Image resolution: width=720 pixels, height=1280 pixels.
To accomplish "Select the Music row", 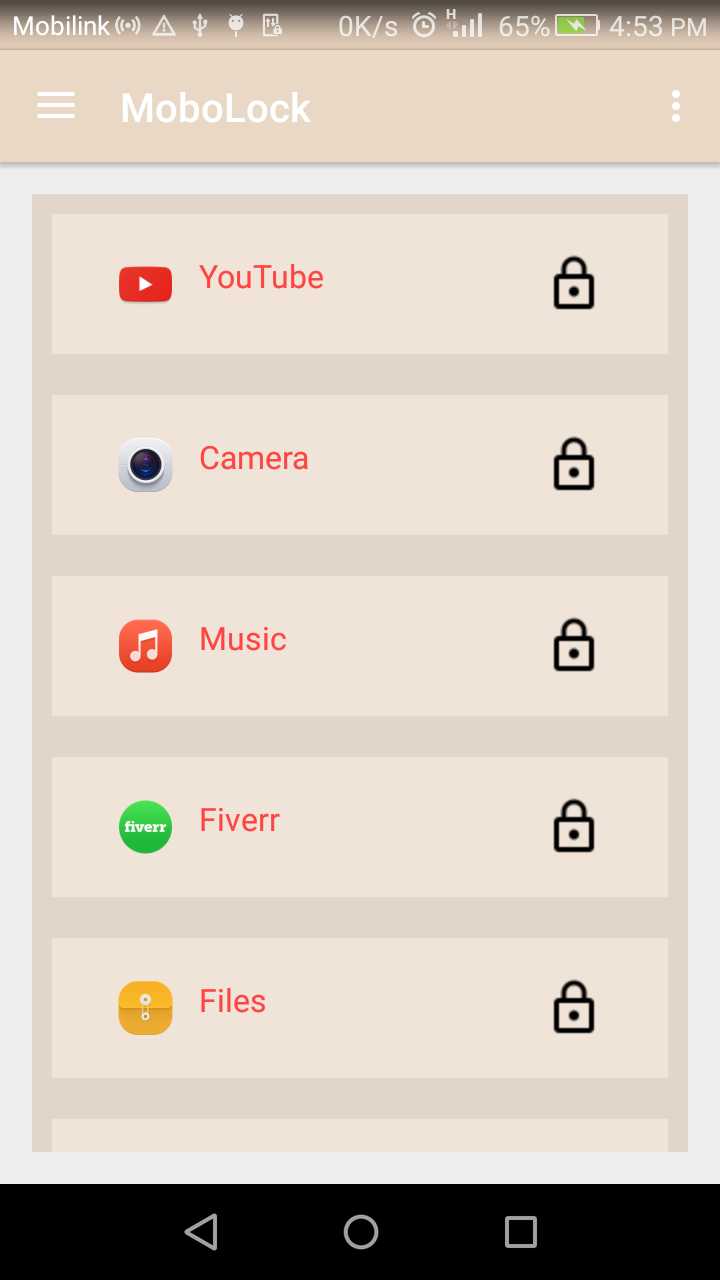I will point(300,645).
